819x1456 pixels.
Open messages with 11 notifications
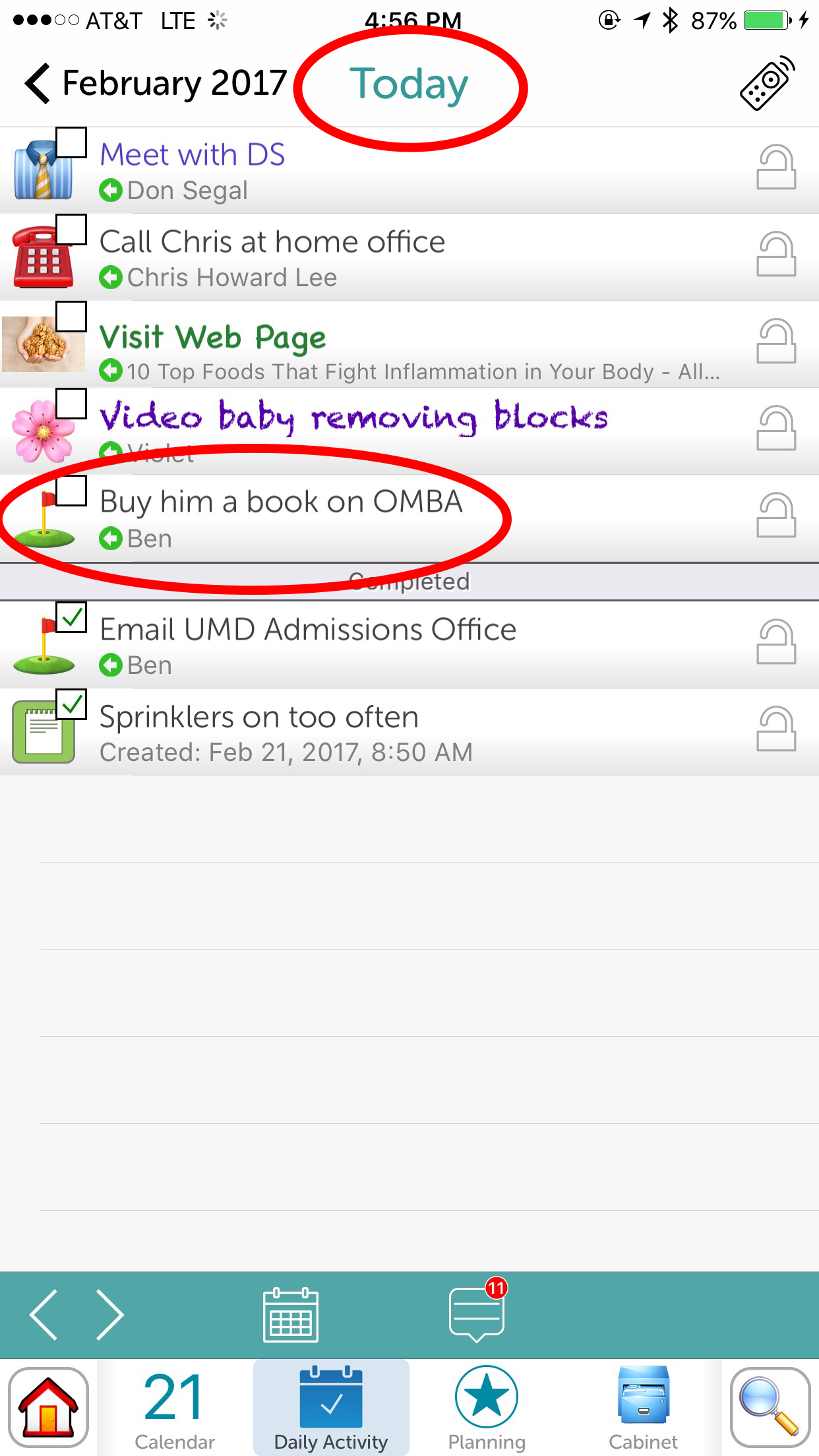(477, 1314)
